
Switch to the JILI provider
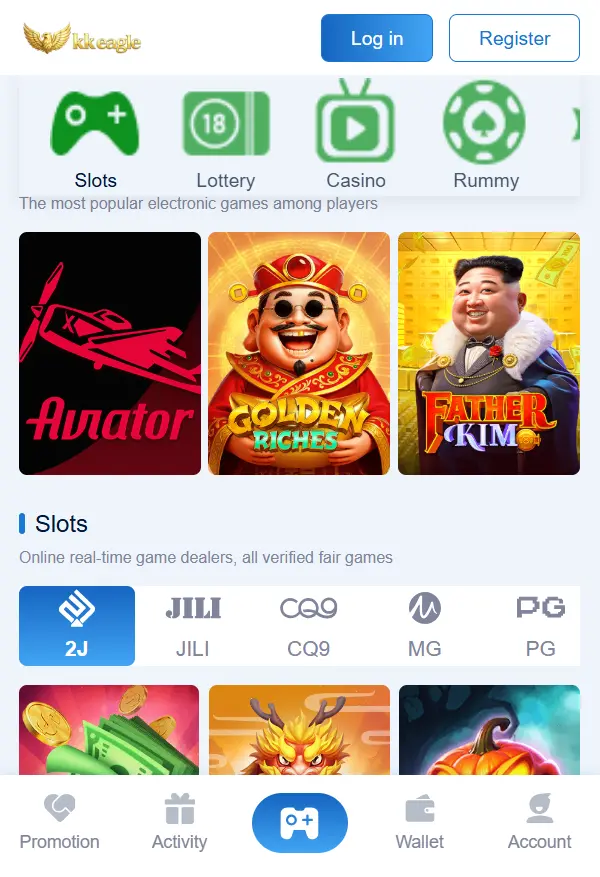192,626
